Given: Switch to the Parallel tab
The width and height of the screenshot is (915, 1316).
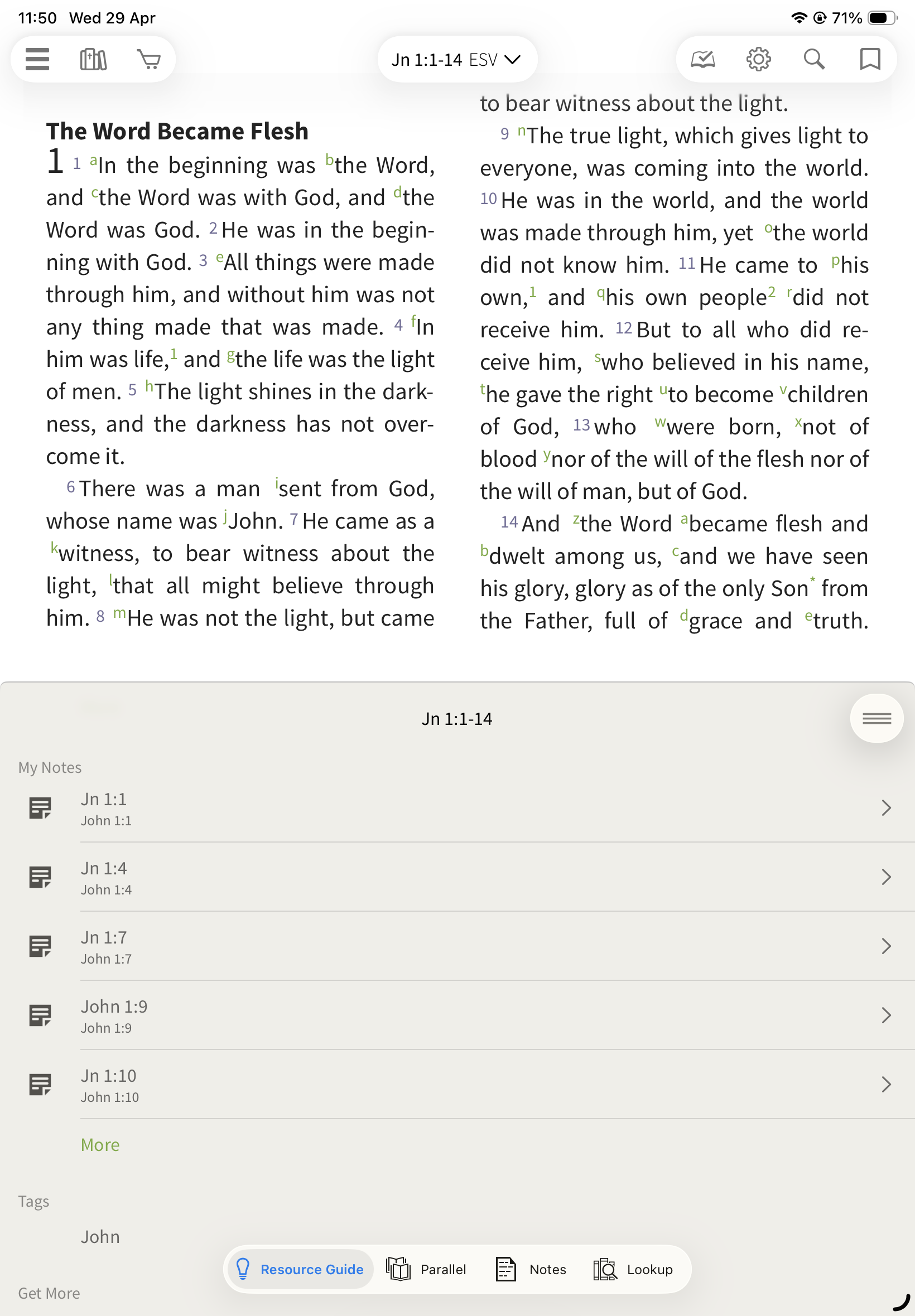Looking at the screenshot, I should click(427, 1270).
